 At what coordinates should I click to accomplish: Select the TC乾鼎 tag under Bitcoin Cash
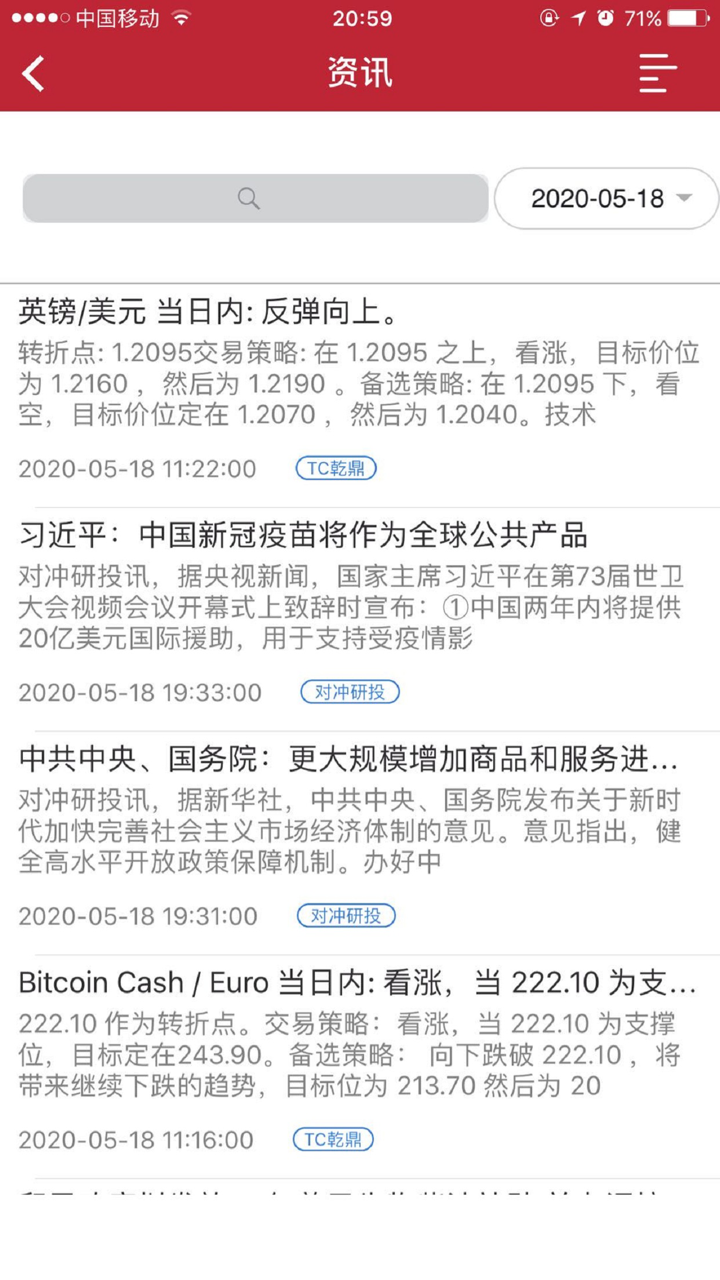point(333,1139)
